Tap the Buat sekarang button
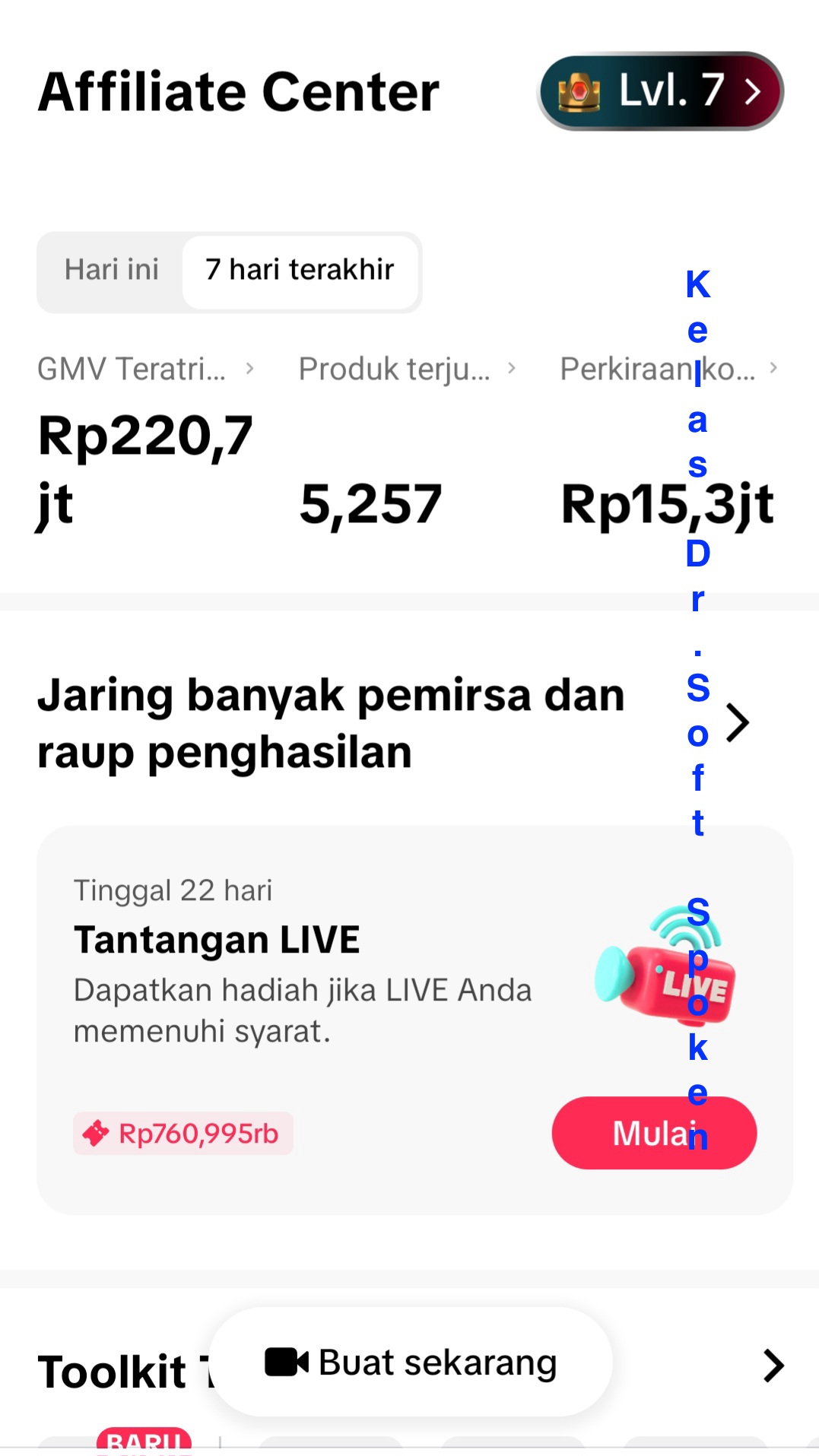The height and width of the screenshot is (1456, 819). (x=411, y=1362)
